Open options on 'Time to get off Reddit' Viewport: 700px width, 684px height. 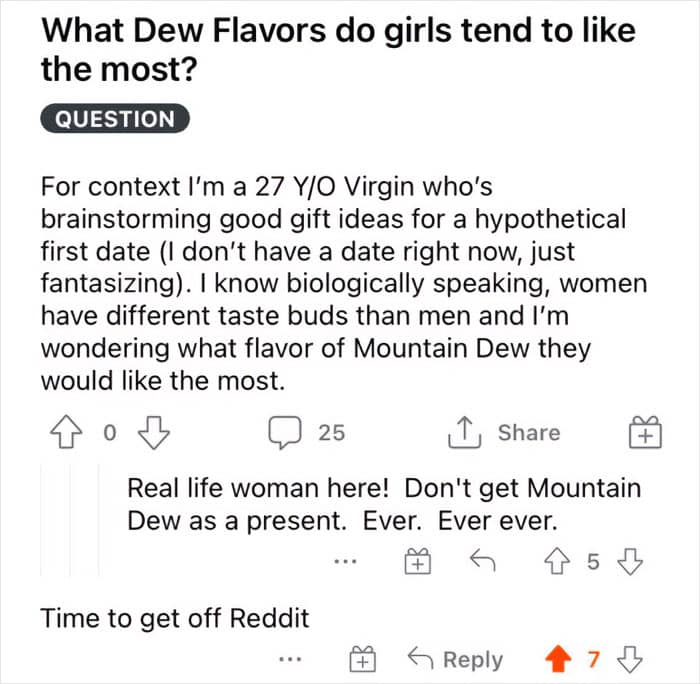[x=290, y=659]
